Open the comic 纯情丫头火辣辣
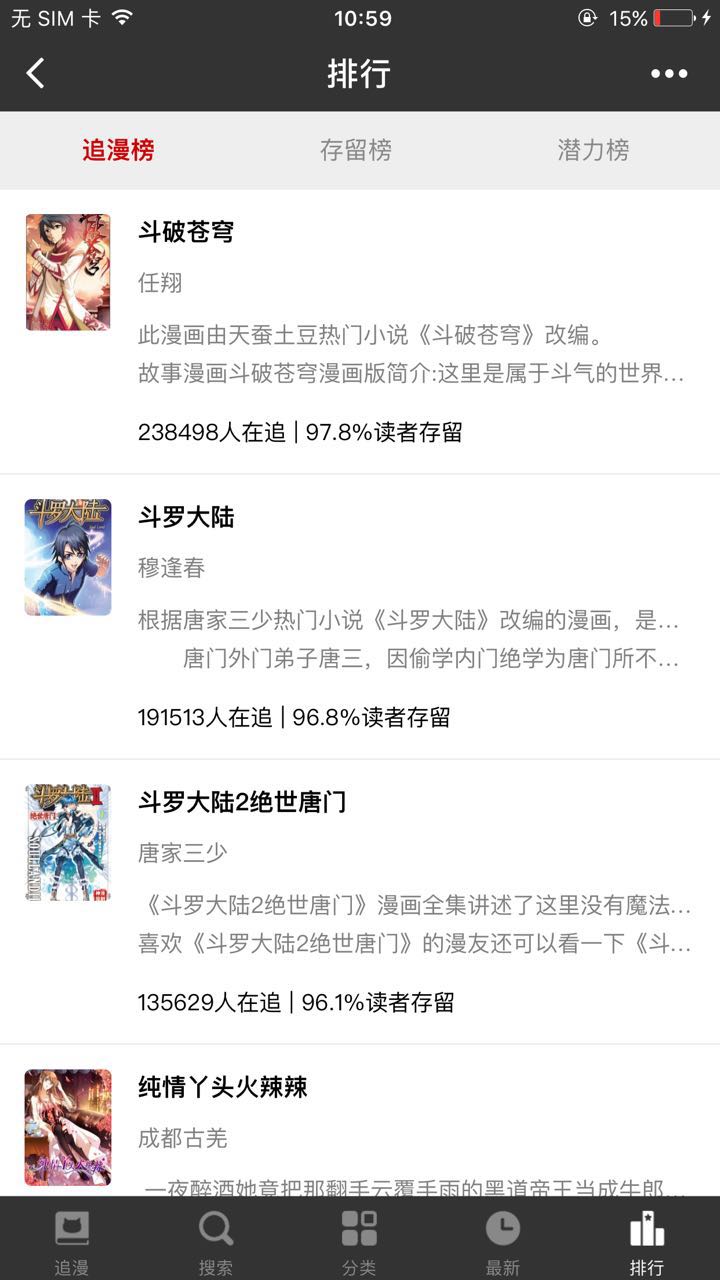The image size is (720, 1280). coord(222,1087)
